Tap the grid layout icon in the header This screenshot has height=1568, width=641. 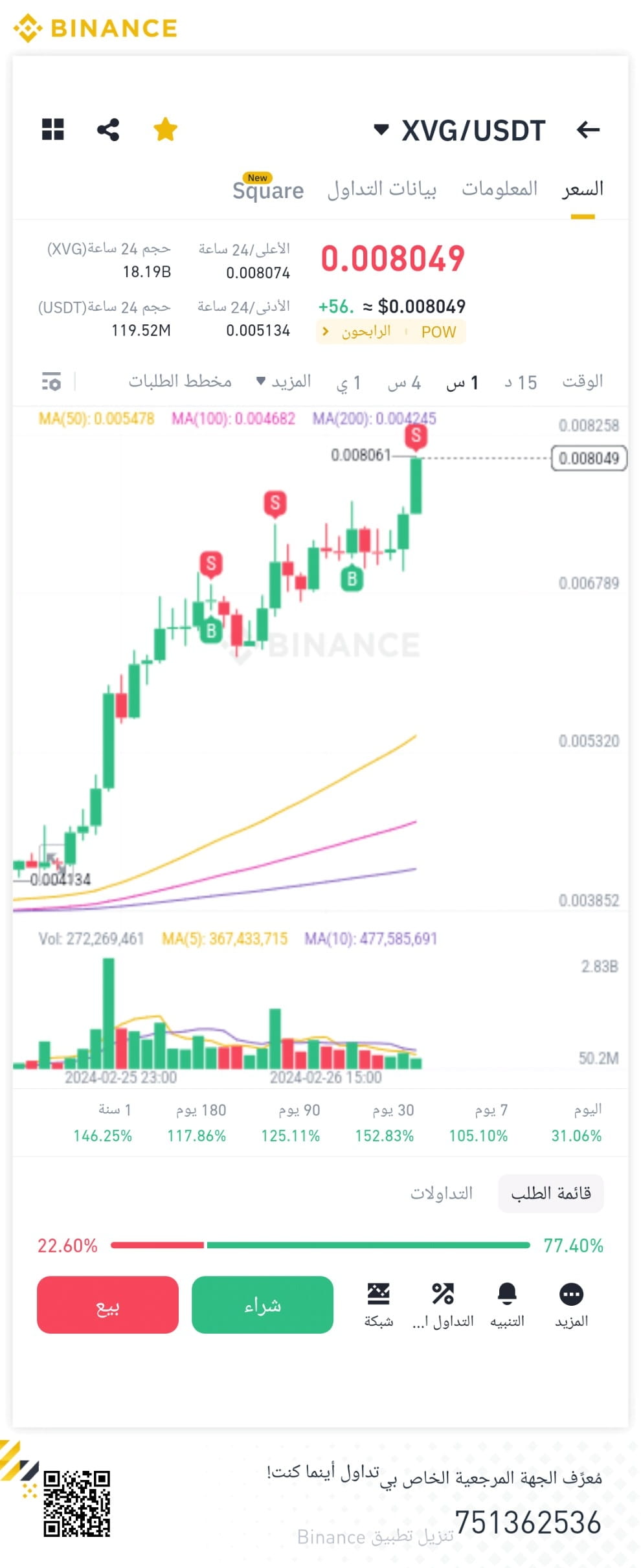pyautogui.click(x=52, y=129)
